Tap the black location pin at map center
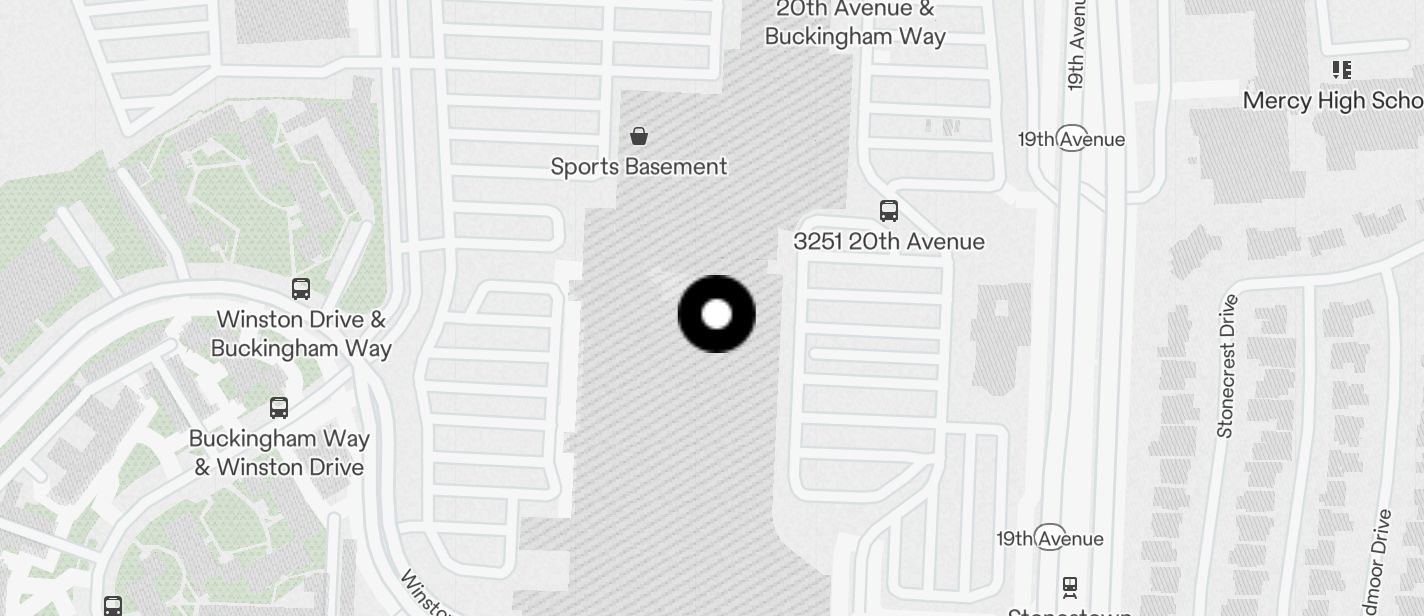1424x616 pixels. 716,314
